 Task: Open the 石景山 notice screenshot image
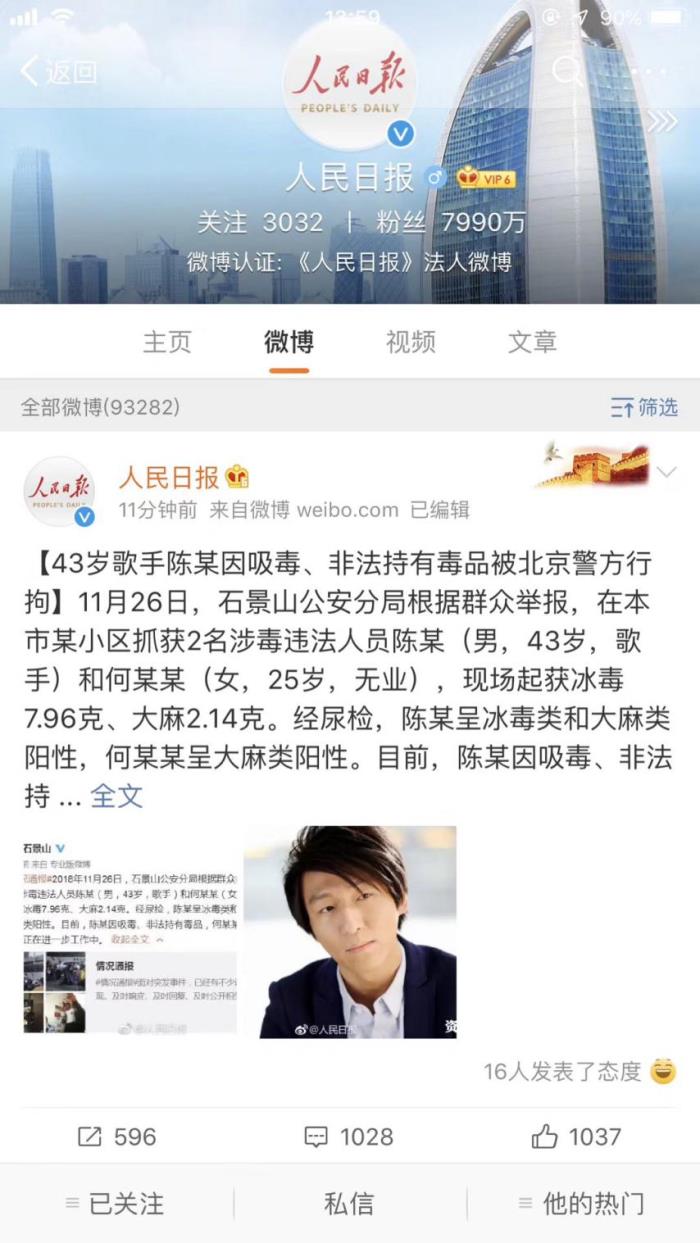130,932
